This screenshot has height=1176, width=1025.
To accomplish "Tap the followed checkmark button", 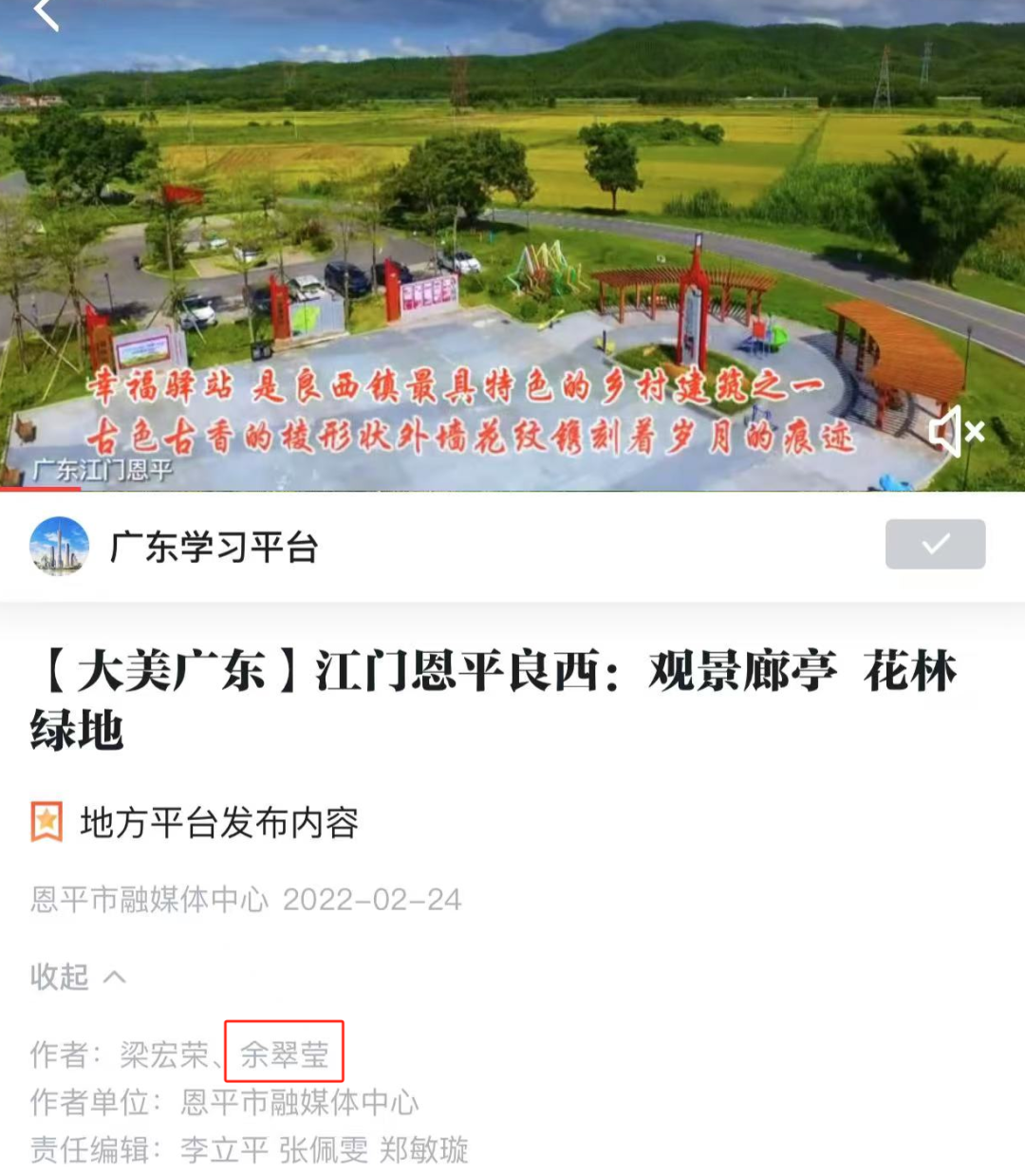I will coord(935,545).
